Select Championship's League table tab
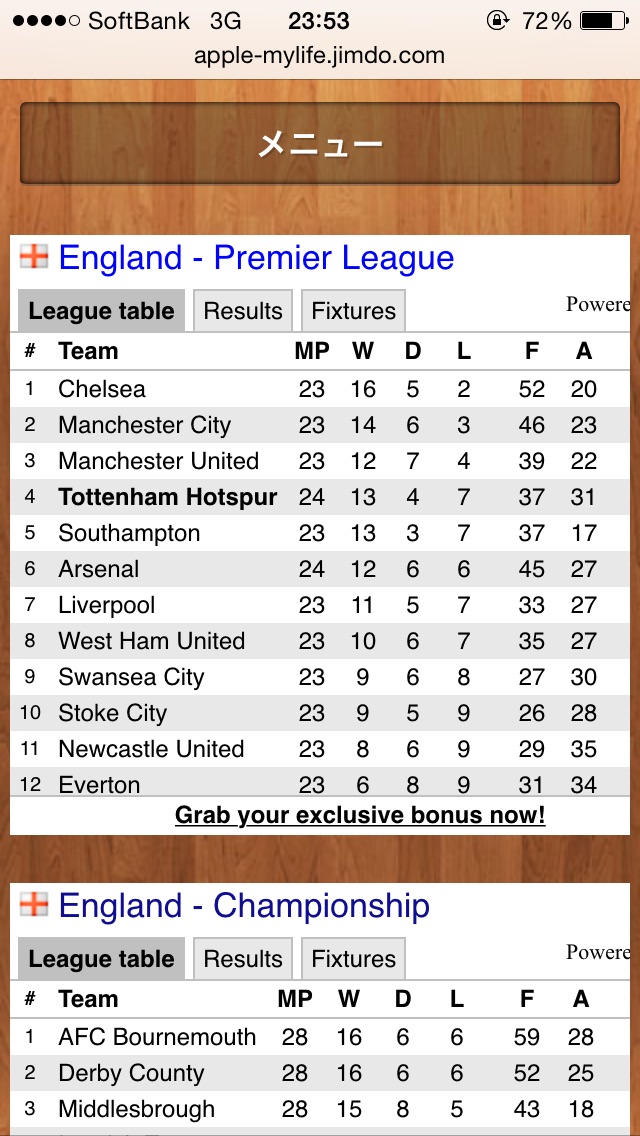640x1136 pixels. coord(101,958)
